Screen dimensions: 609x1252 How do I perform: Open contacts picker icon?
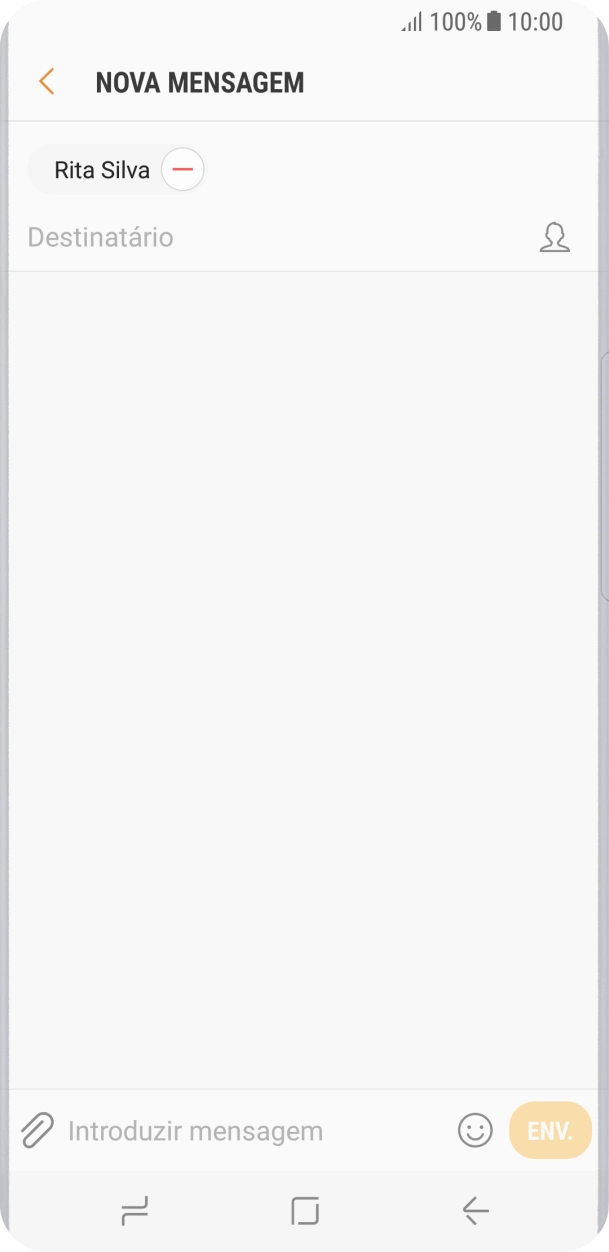555,238
